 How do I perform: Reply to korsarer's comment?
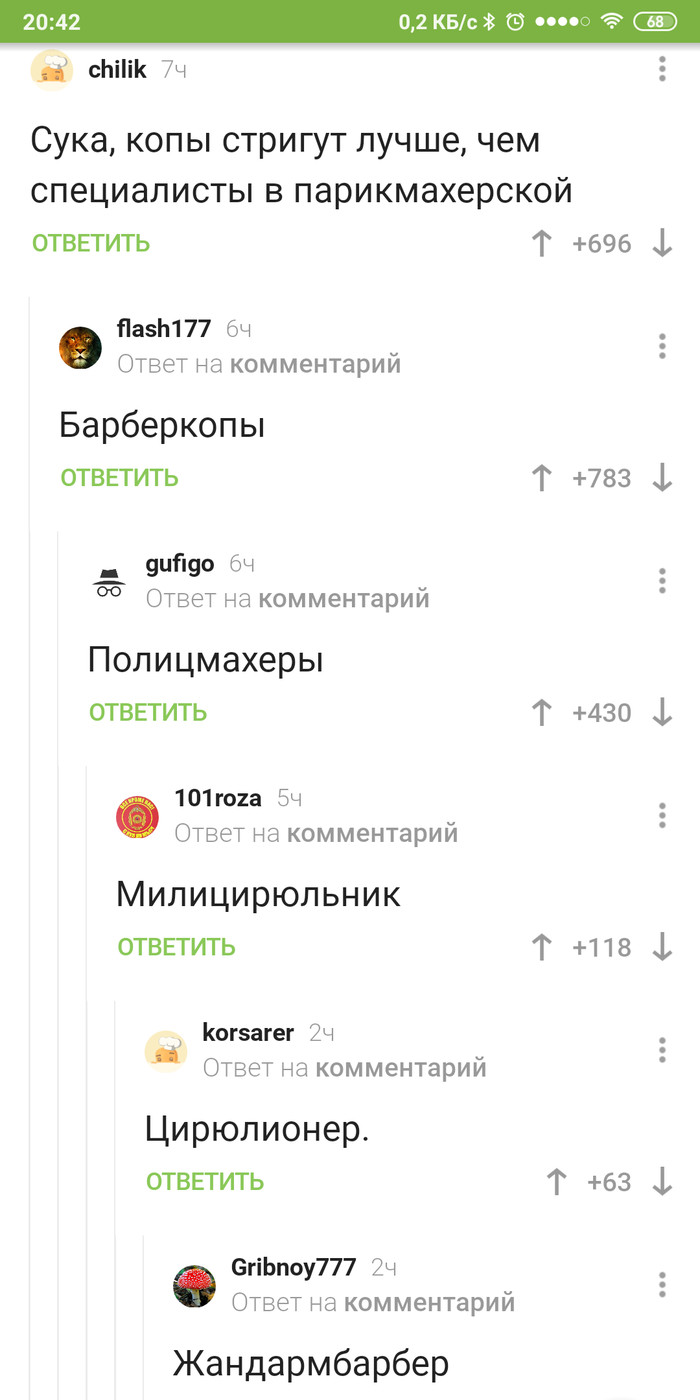point(205,1182)
